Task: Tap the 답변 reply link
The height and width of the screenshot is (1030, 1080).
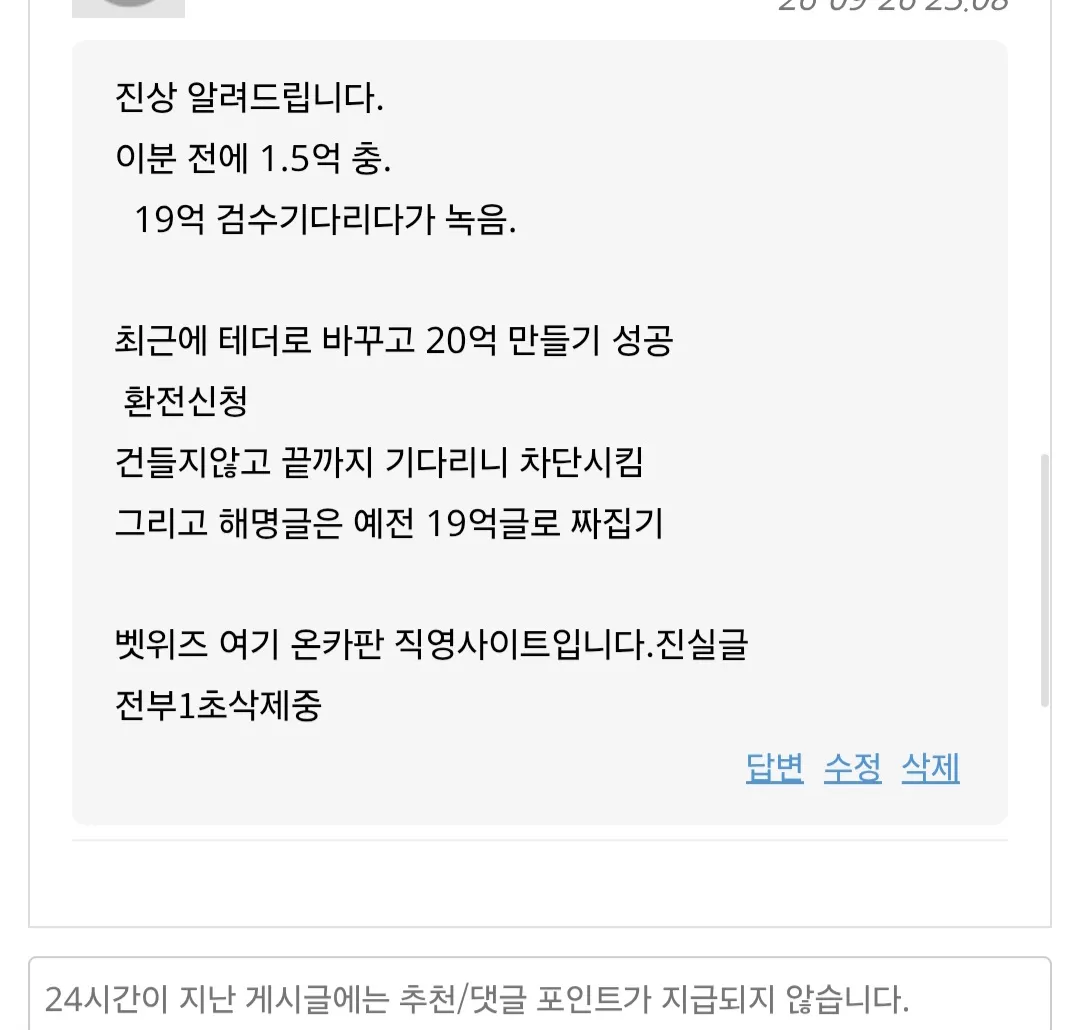Action: (x=774, y=768)
